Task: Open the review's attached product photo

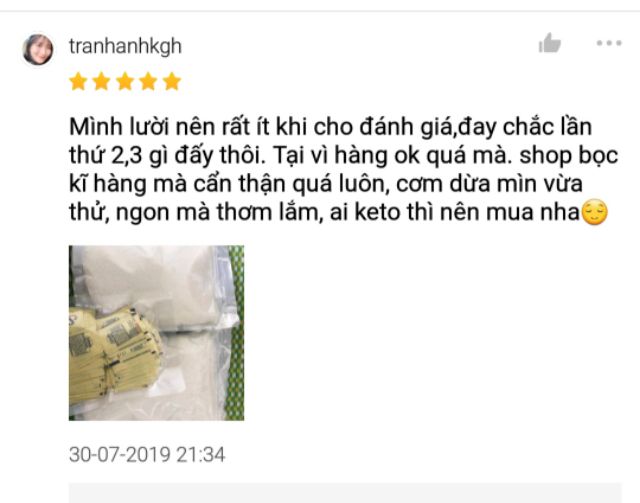Action: point(156,332)
